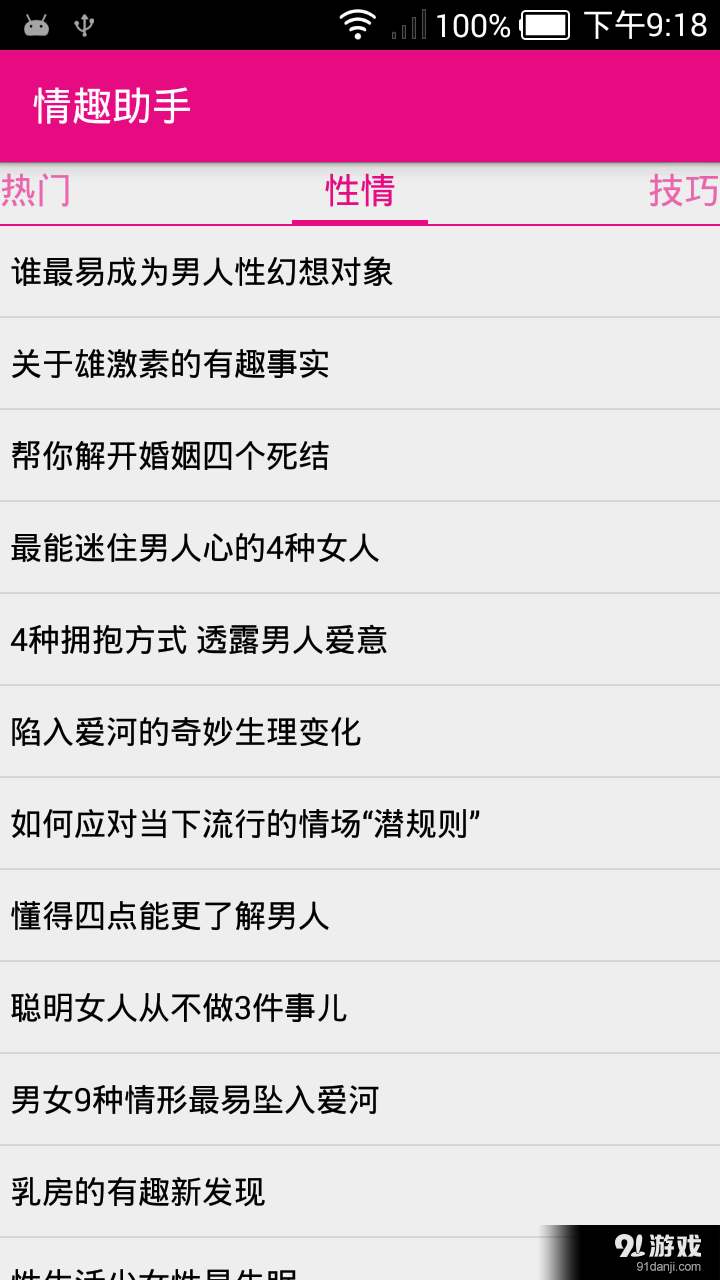Select the 性情 tab
The width and height of the screenshot is (720, 1280).
360,192
